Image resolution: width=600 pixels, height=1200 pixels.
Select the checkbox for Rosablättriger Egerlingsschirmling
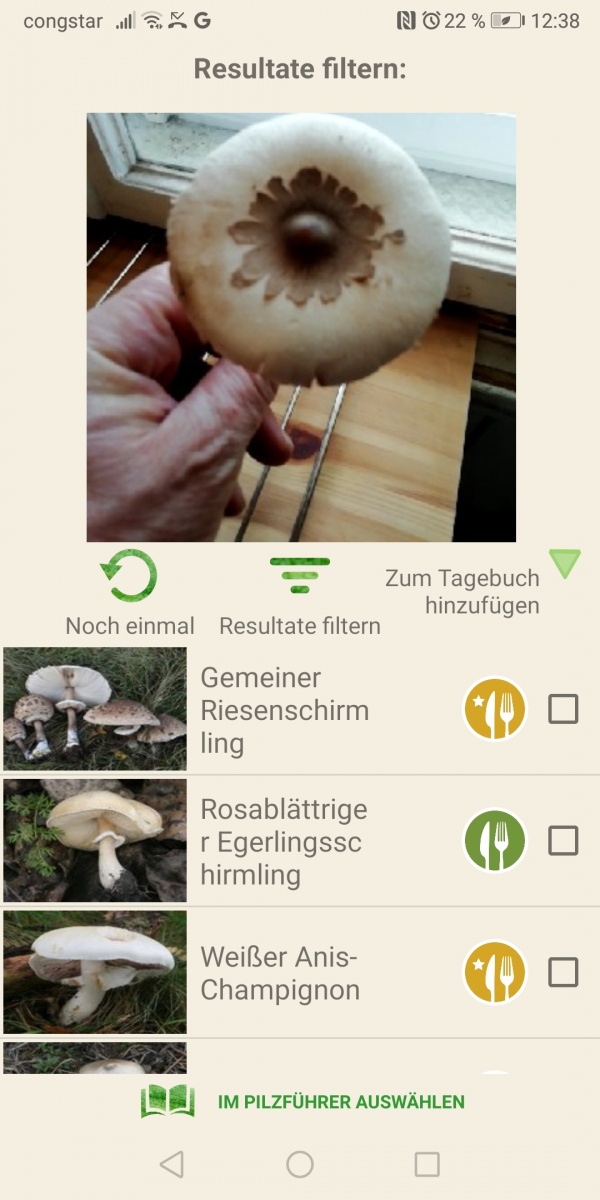pyautogui.click(x=563, y=841)
